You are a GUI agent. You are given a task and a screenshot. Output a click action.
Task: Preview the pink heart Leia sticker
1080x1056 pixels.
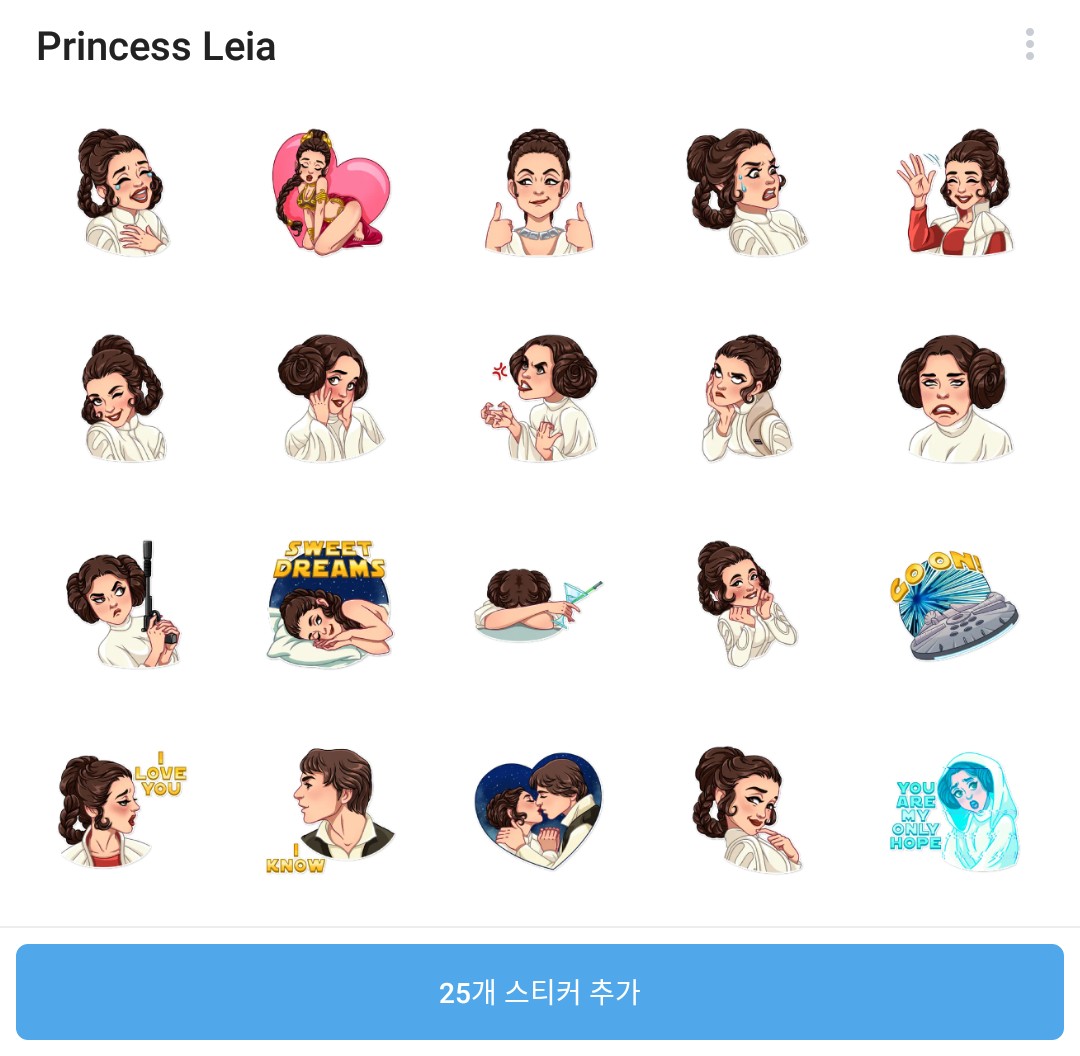330,192
